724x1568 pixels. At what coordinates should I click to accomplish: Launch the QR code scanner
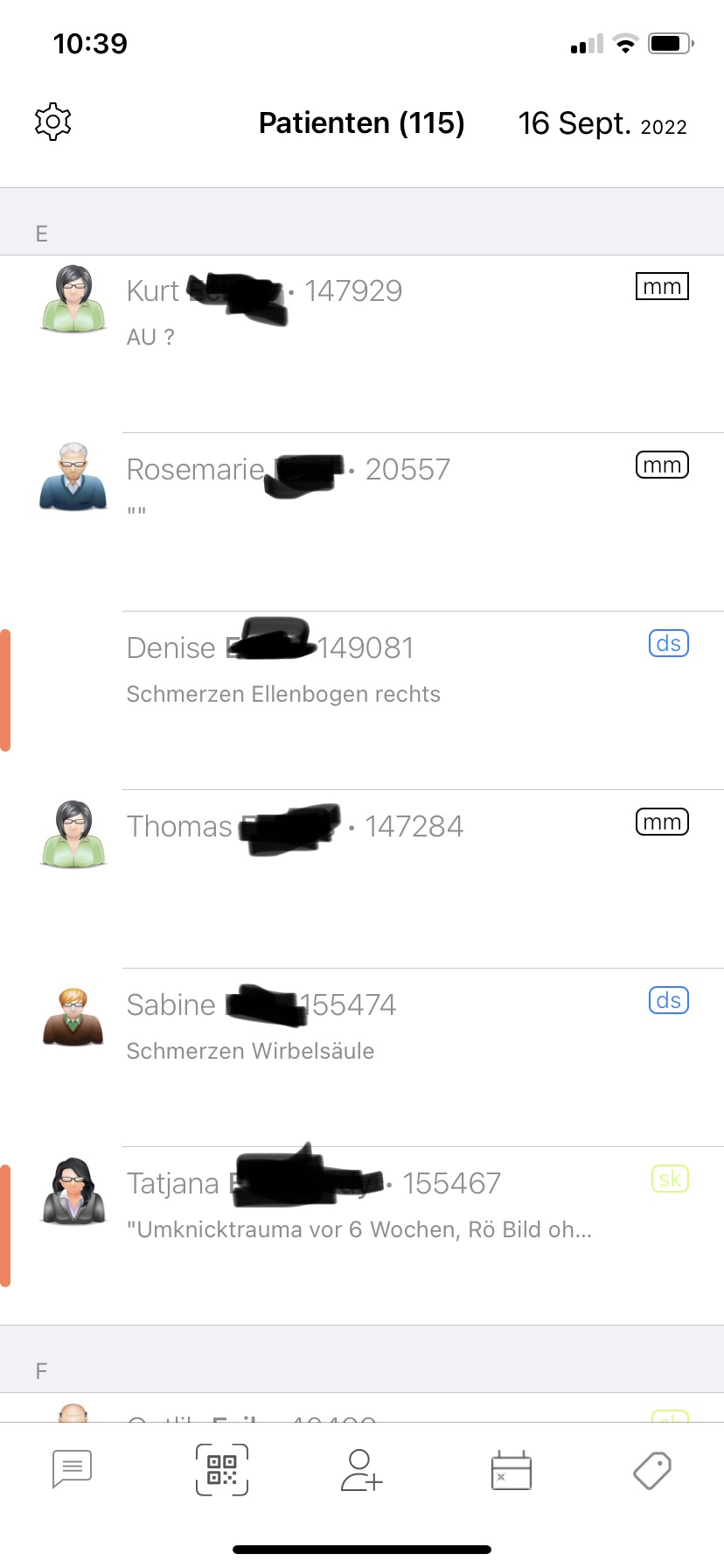coord(222,1470)
